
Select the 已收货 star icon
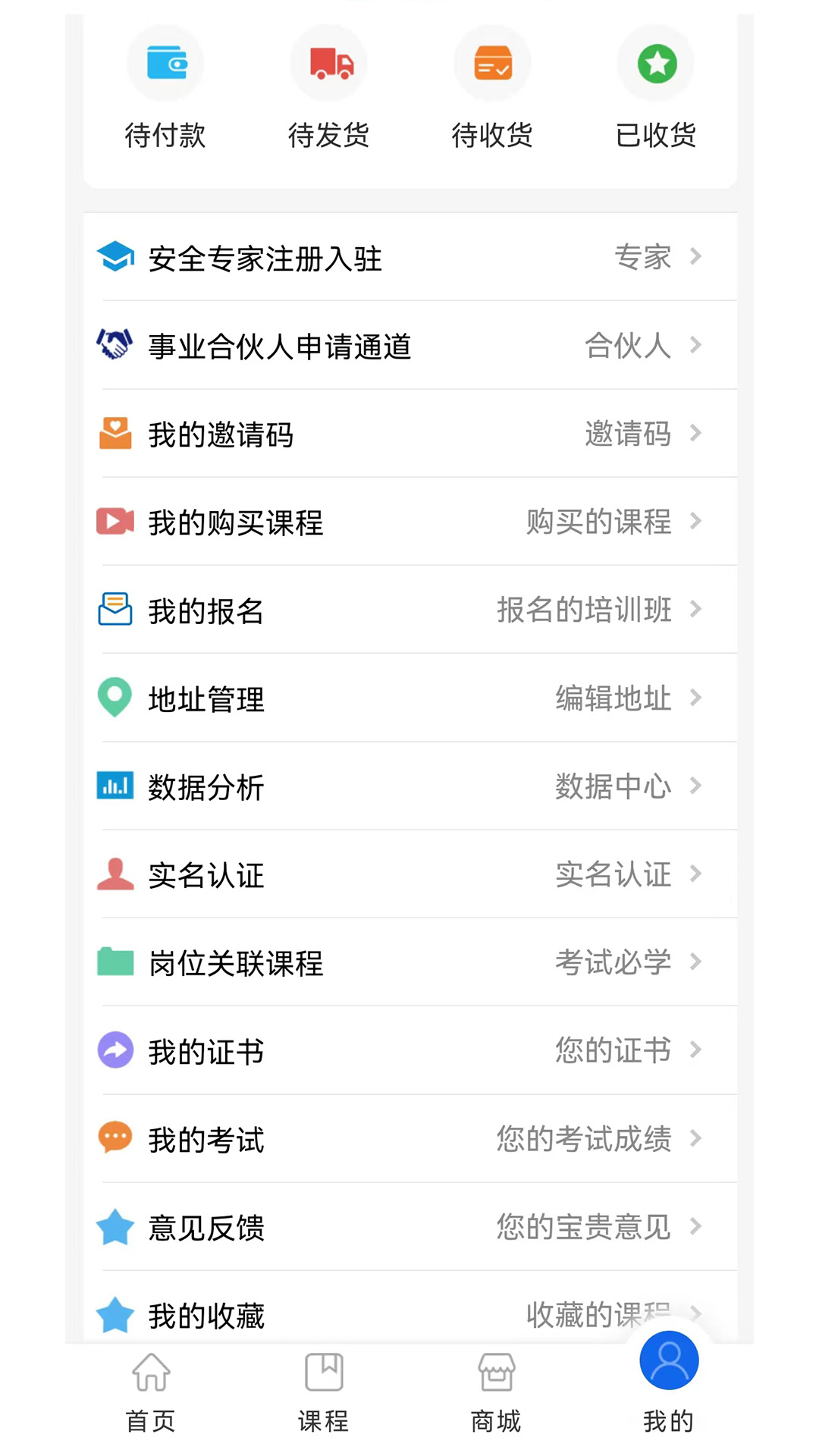(655, 64)
